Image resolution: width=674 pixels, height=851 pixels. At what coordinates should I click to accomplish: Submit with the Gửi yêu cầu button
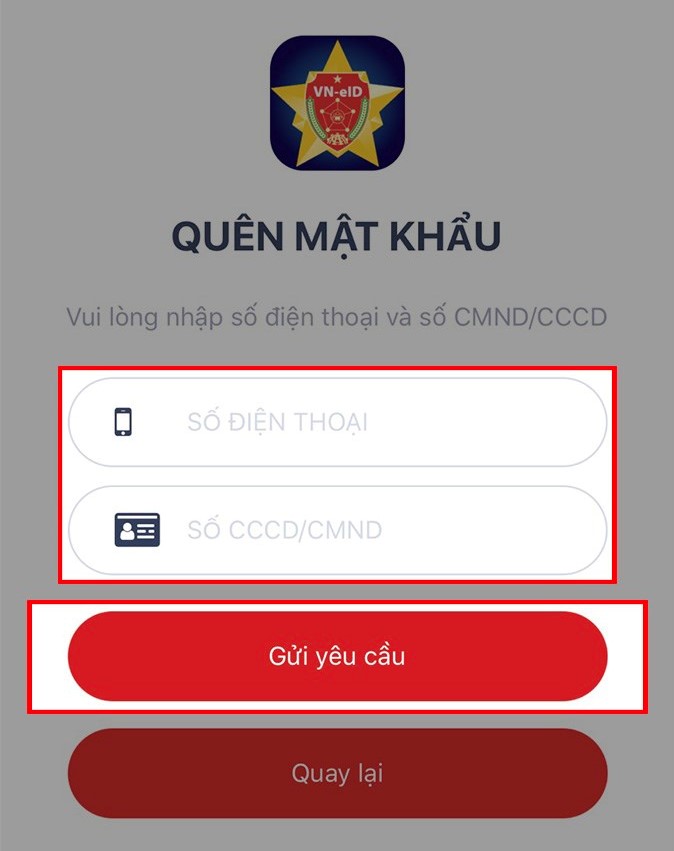(x=337, y=657)
